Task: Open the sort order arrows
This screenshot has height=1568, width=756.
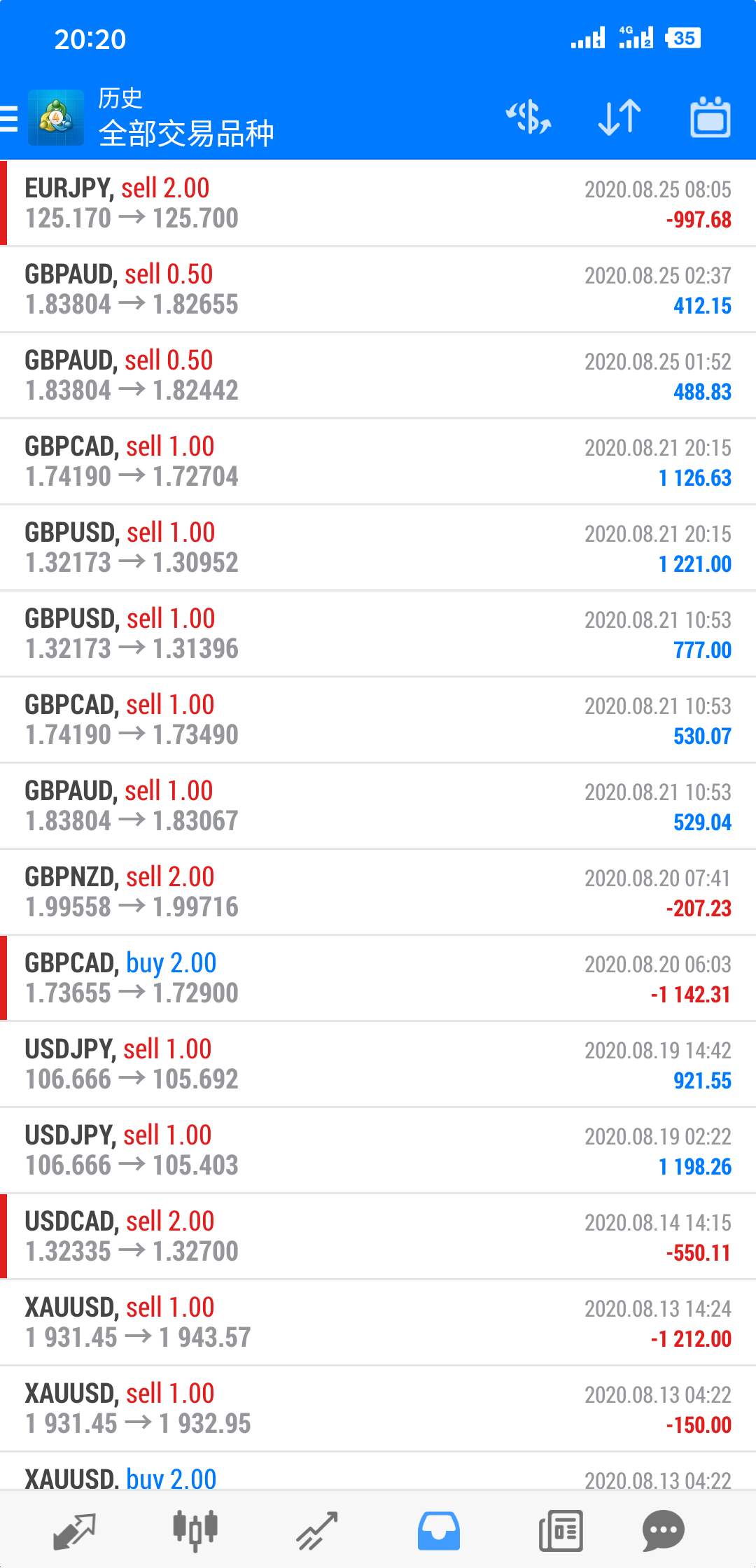Action: point(619,117)
